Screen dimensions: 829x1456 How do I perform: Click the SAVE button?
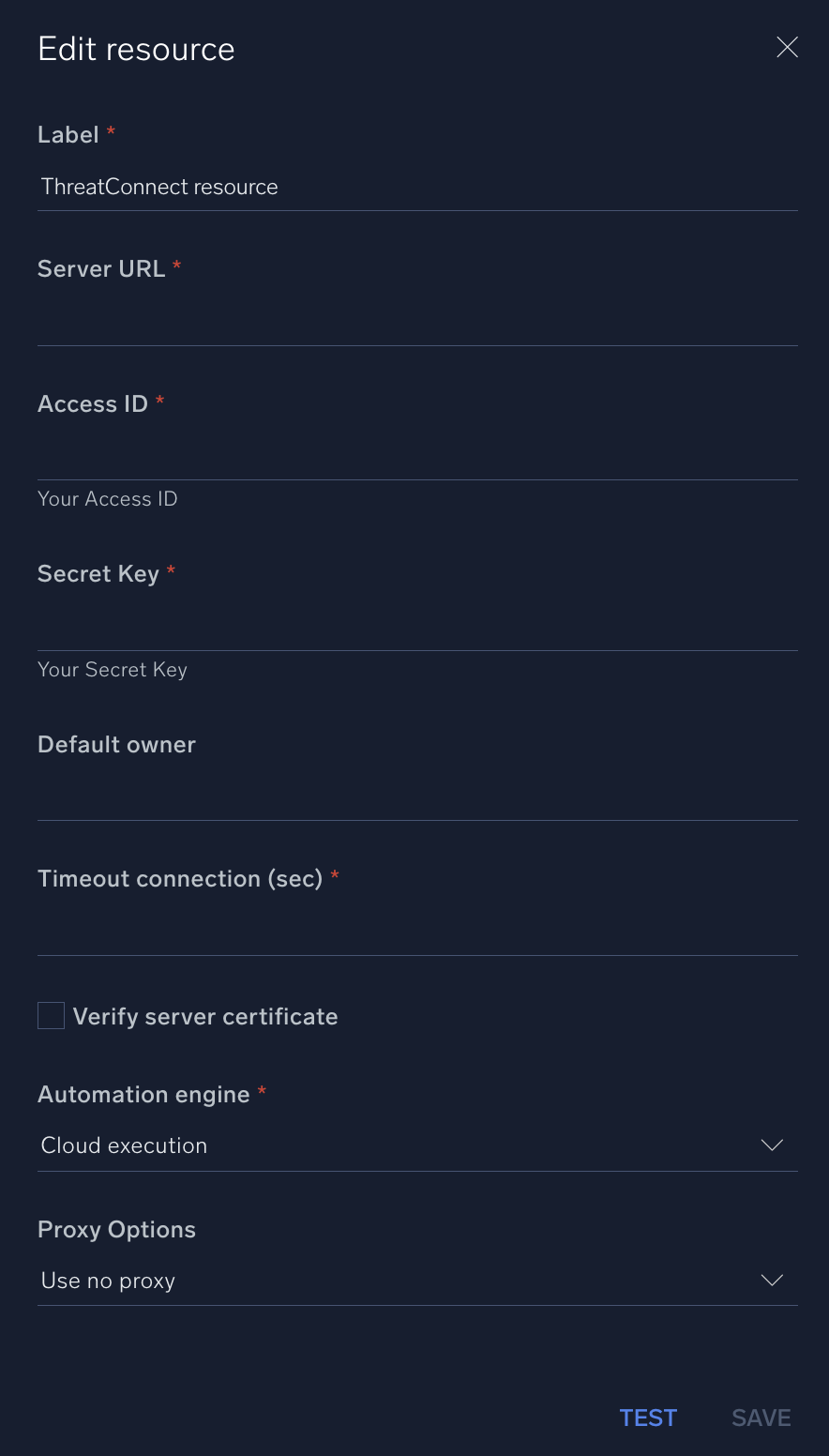pyautogui.click(x=761, y=1418)
